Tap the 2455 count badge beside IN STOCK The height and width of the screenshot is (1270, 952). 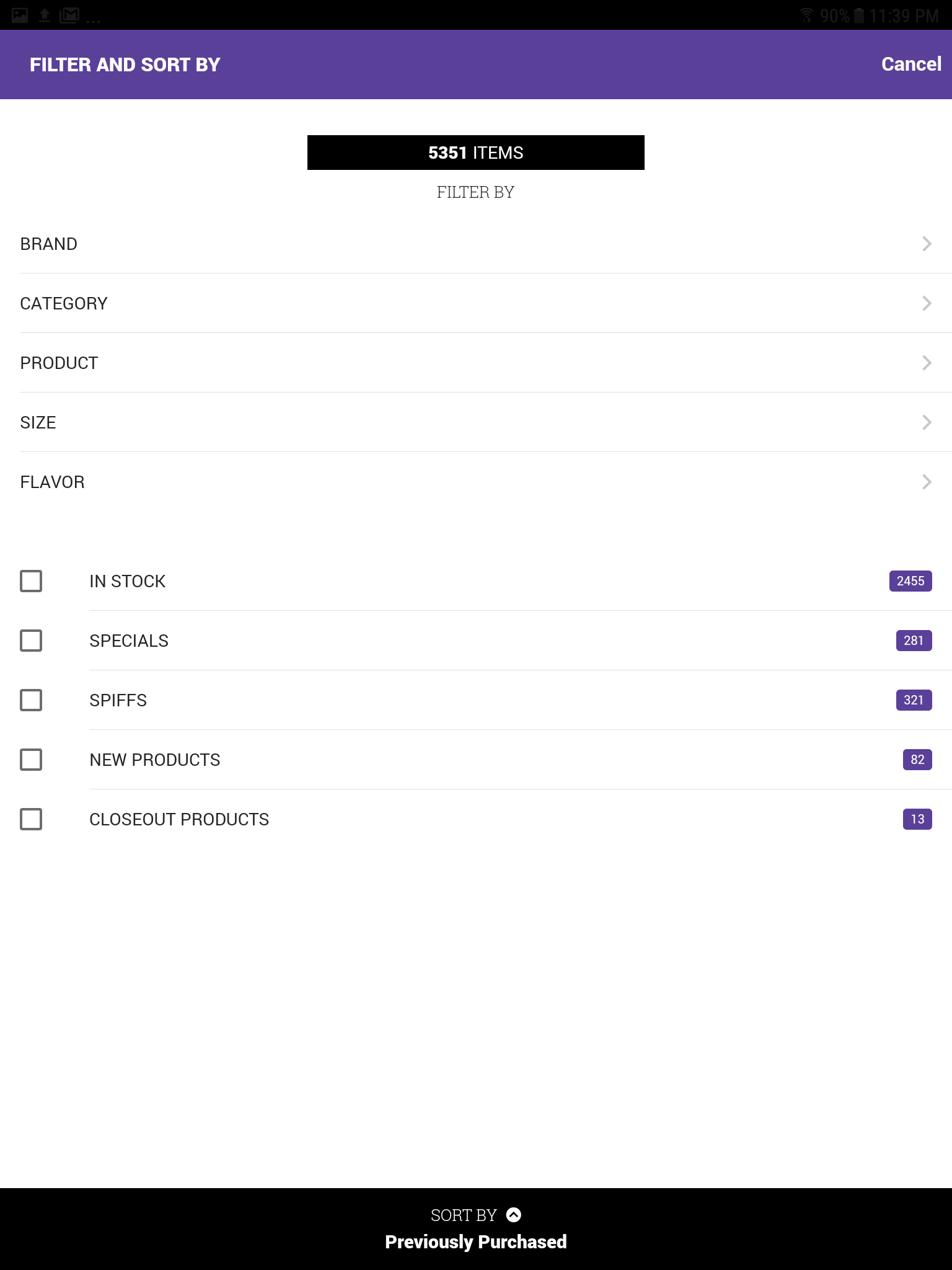pos(909,581)
